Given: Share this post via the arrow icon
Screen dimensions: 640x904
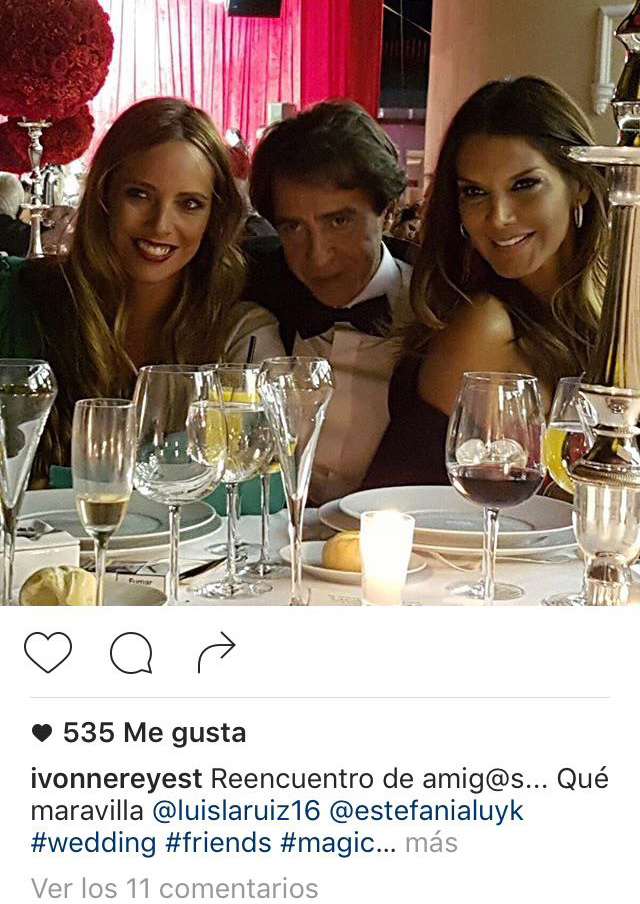Looking at the screenshot, I should click(216, 653).
